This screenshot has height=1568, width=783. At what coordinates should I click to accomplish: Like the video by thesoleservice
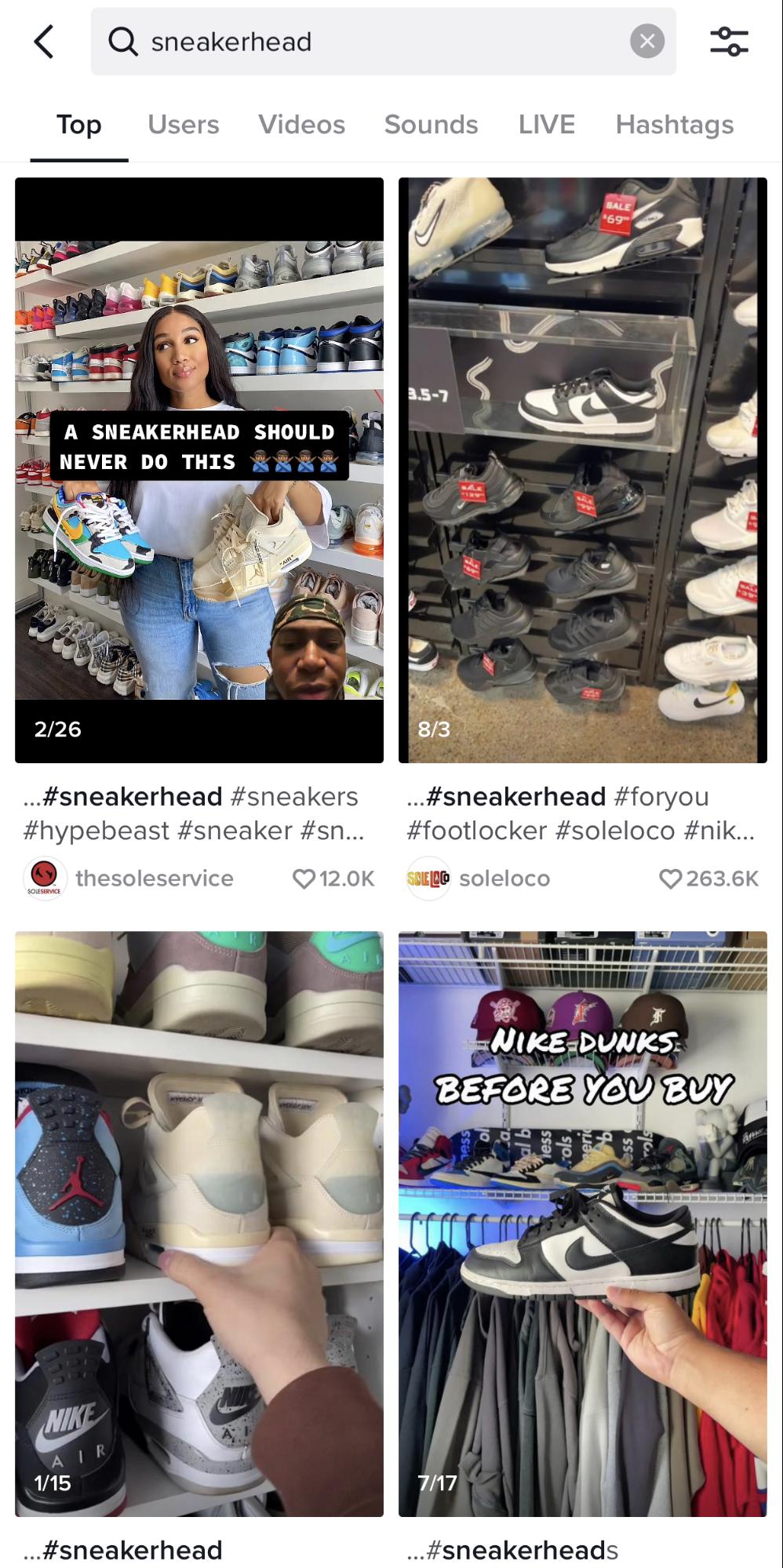tap(304, 879)
